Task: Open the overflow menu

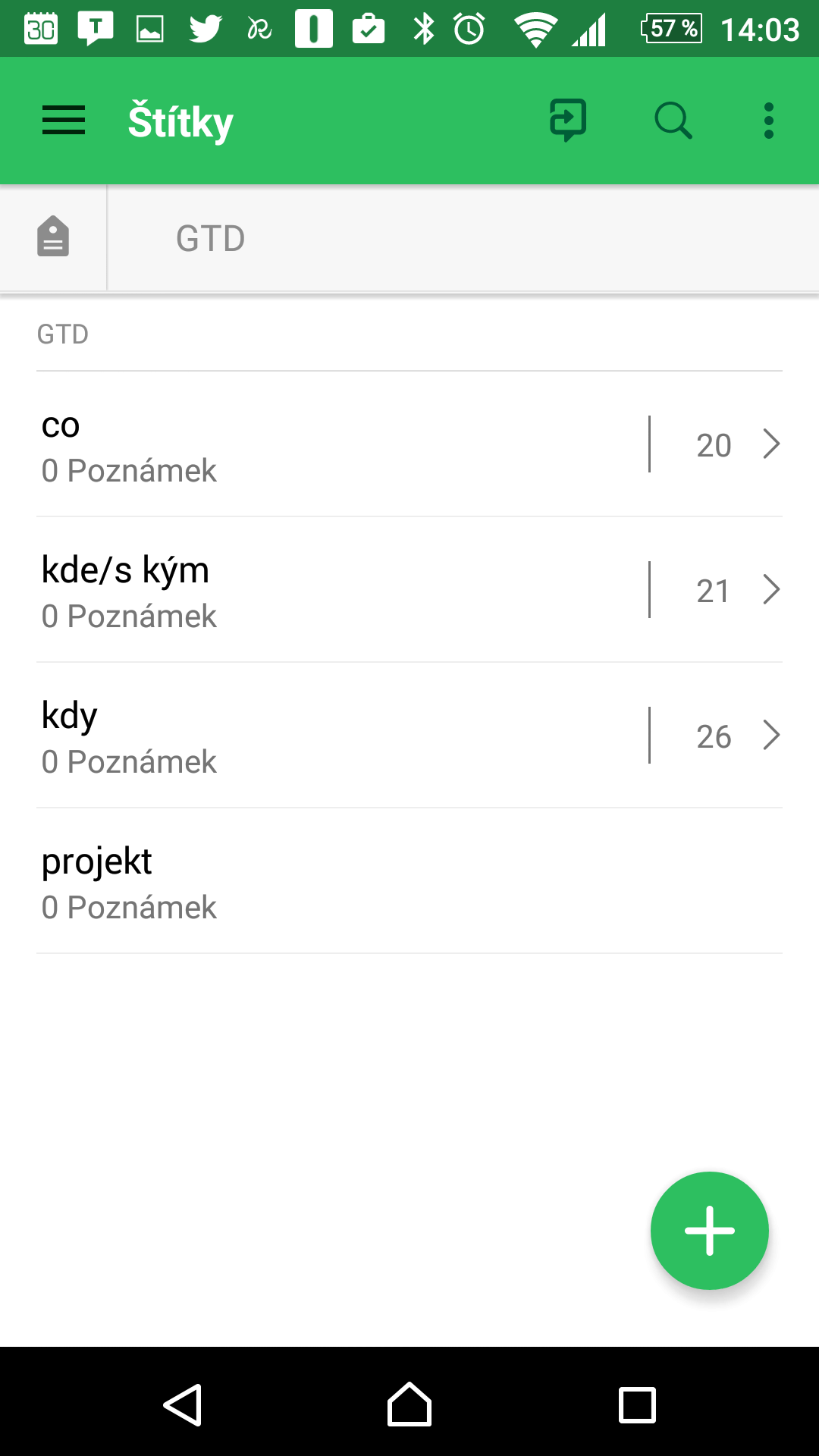Action: [769, 121]
